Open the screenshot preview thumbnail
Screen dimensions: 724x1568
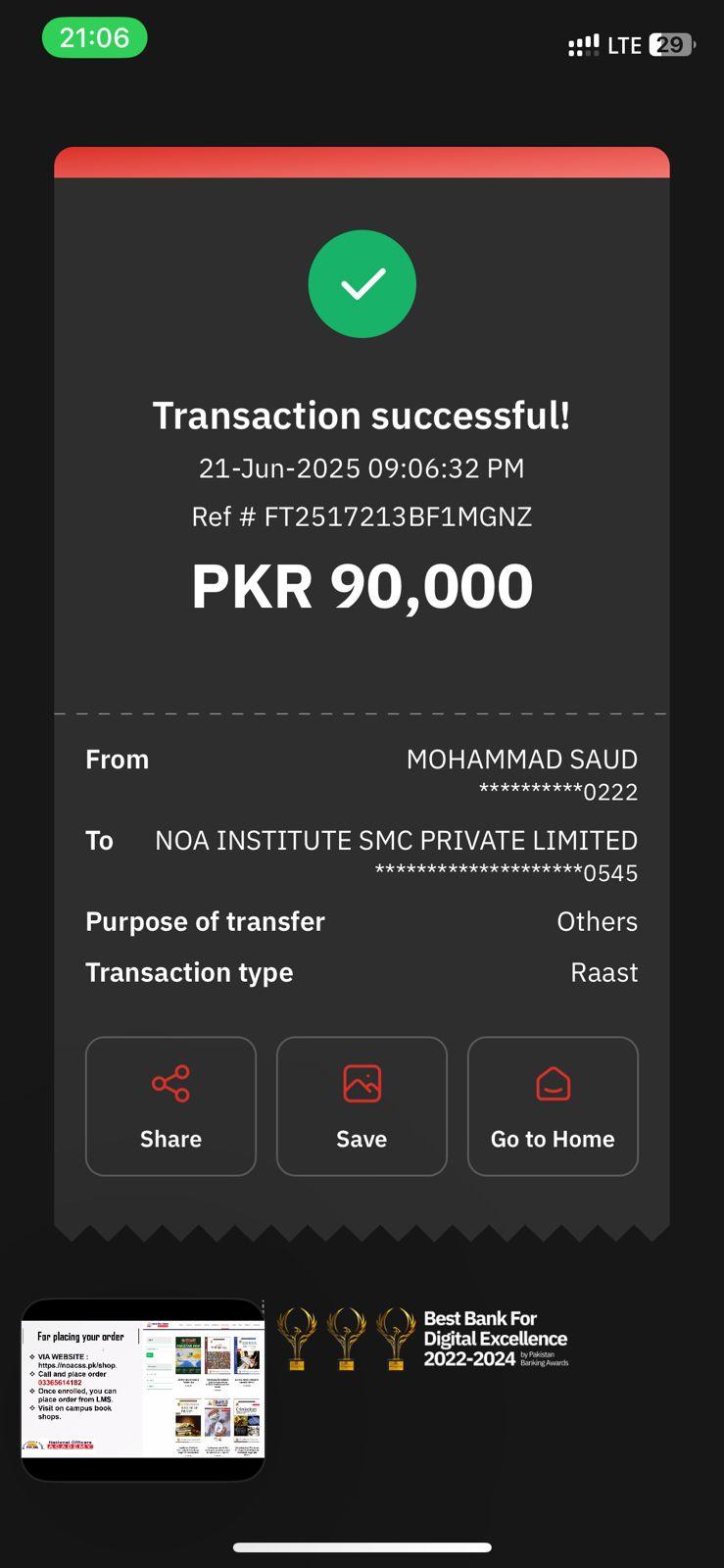tap(143, 1389)
